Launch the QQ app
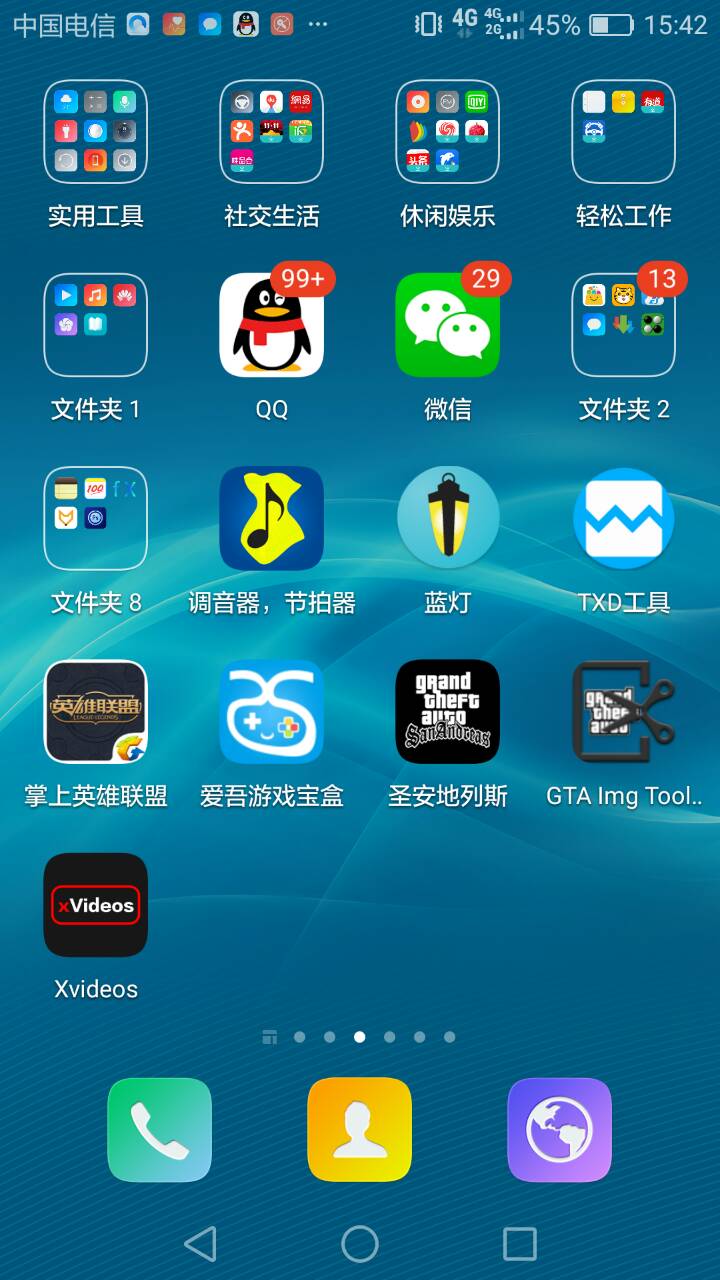Screen dimensions: 720x1280 click(272, 325)
